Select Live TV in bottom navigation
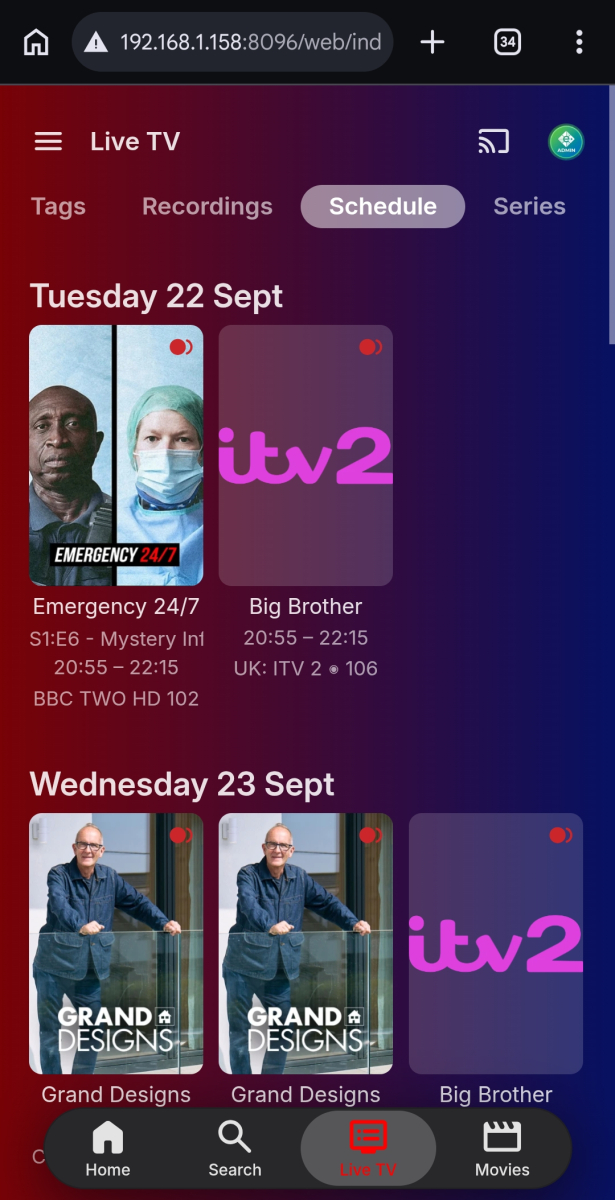The width and height of the screenshot is (615, 1200). point(368,1149)
